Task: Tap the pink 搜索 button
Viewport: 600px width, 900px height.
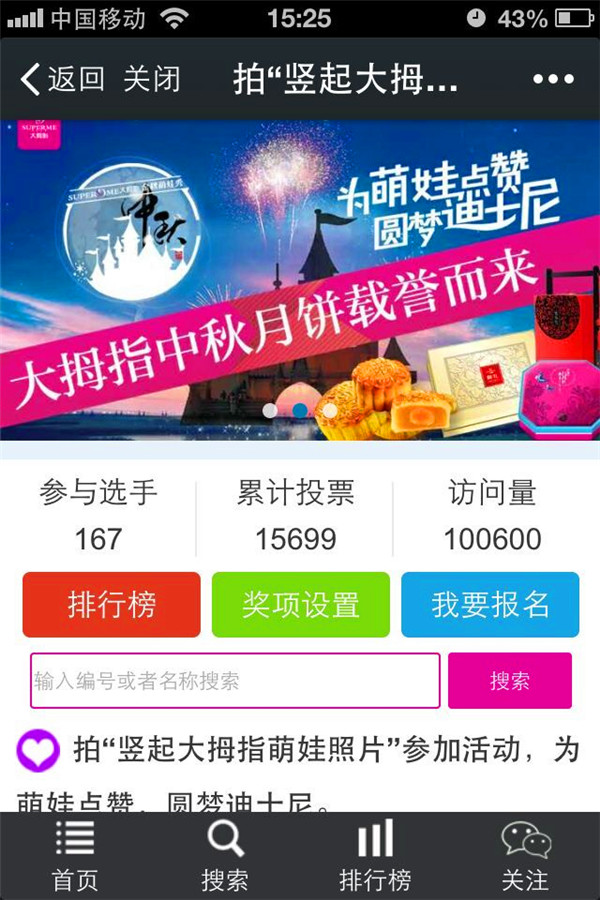Action: (510, 681)
